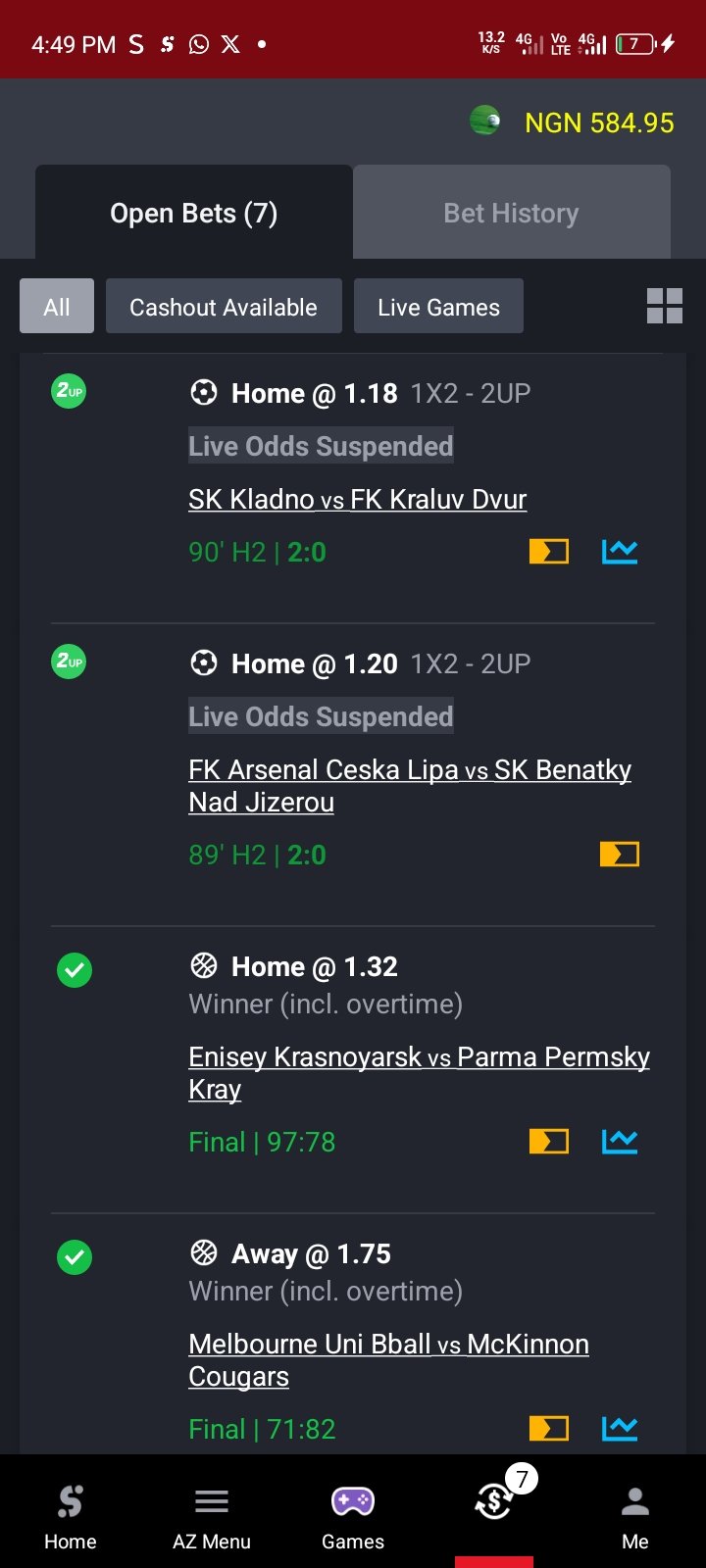Screen dimensions: 706x1568
Task: Select the Open Bets tab
Action: (193, 213)
